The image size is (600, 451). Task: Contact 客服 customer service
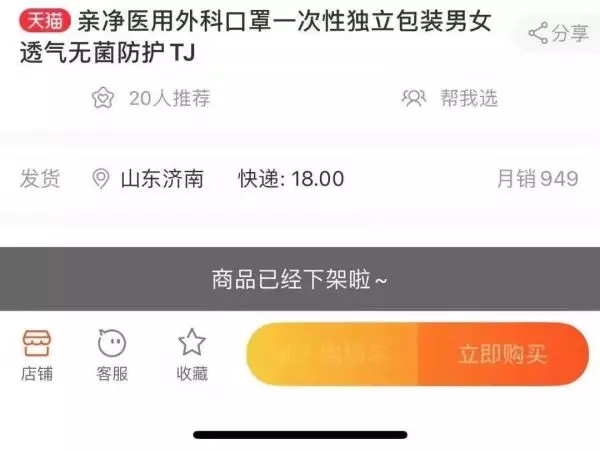coord(112,355)
